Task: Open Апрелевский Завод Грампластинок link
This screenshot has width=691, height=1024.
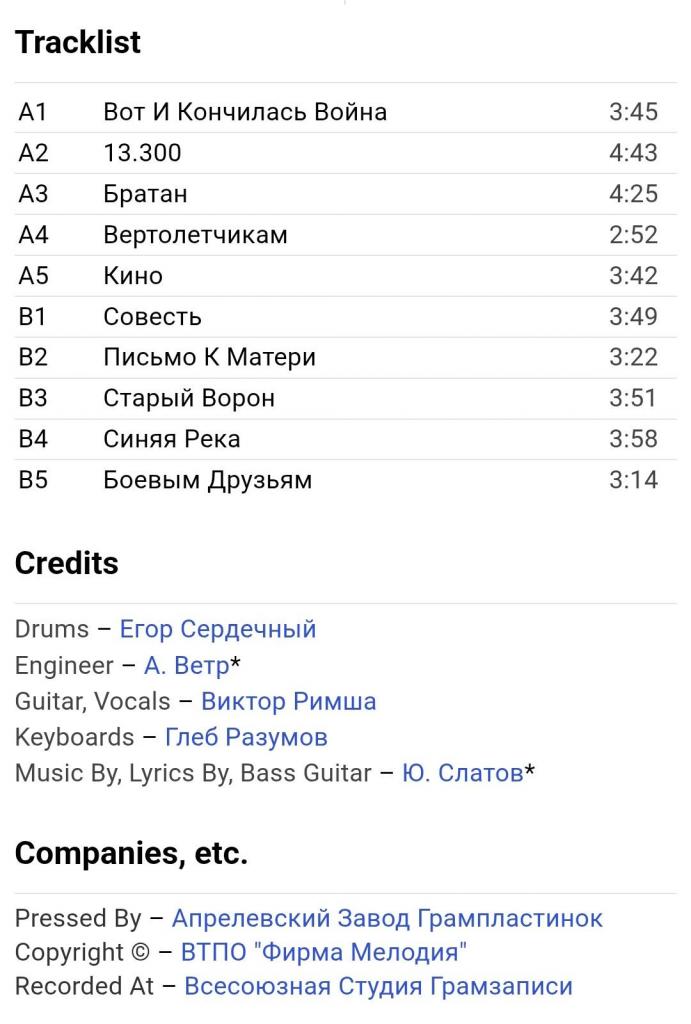Action: [387, 918]
